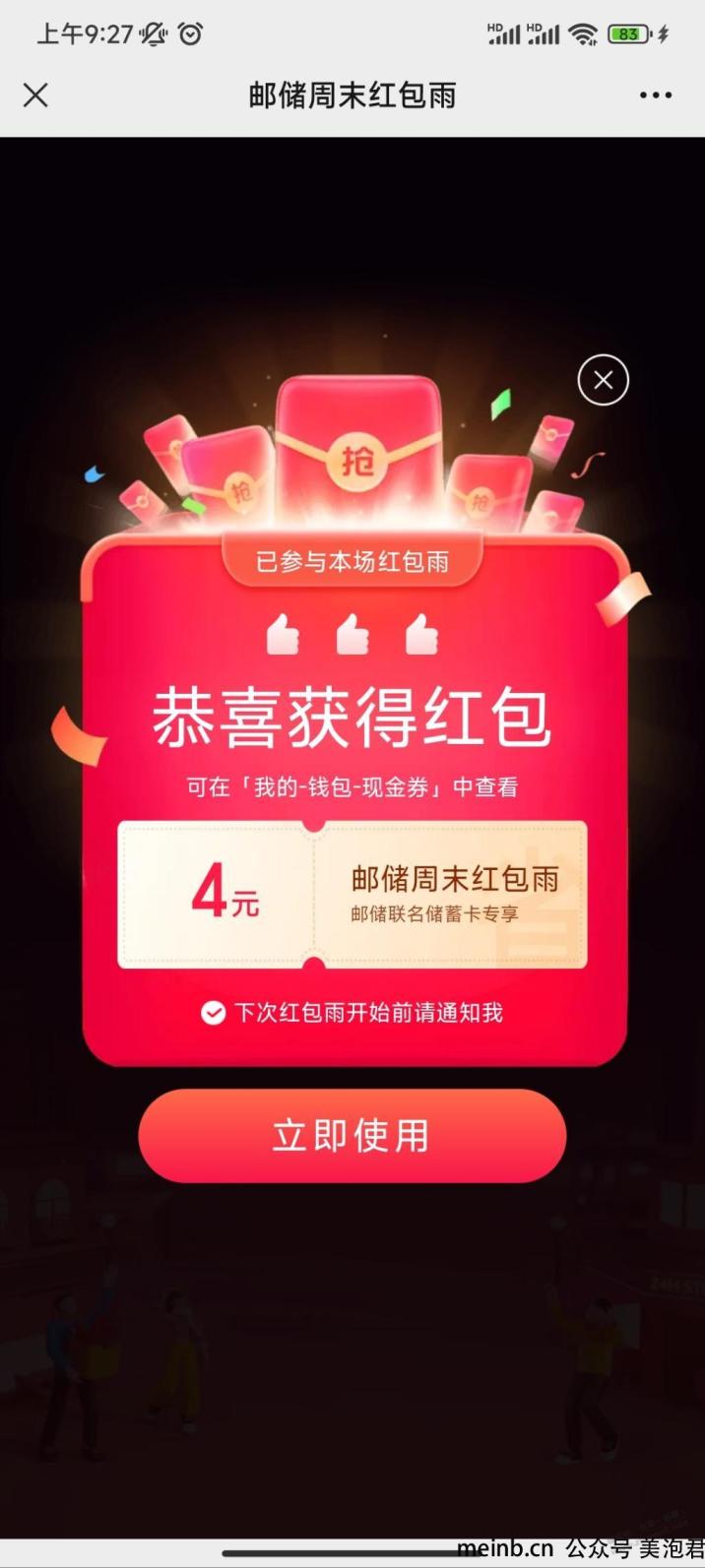This screenshot has width=705, height=1568.
Task: Dismiss the red packet popup
Action: click(x=603, y=380)
